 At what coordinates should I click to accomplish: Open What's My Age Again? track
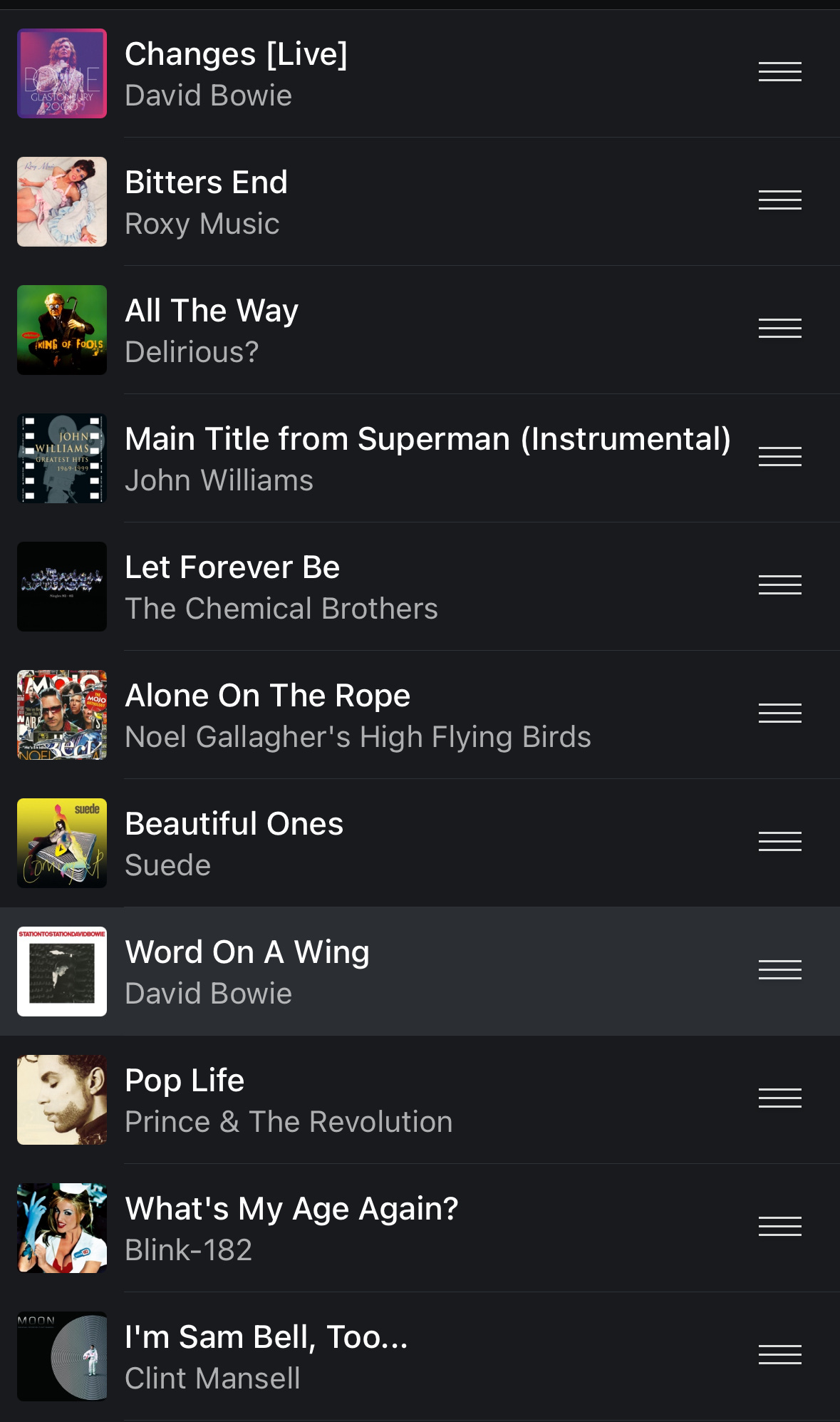click(291, 1228)
